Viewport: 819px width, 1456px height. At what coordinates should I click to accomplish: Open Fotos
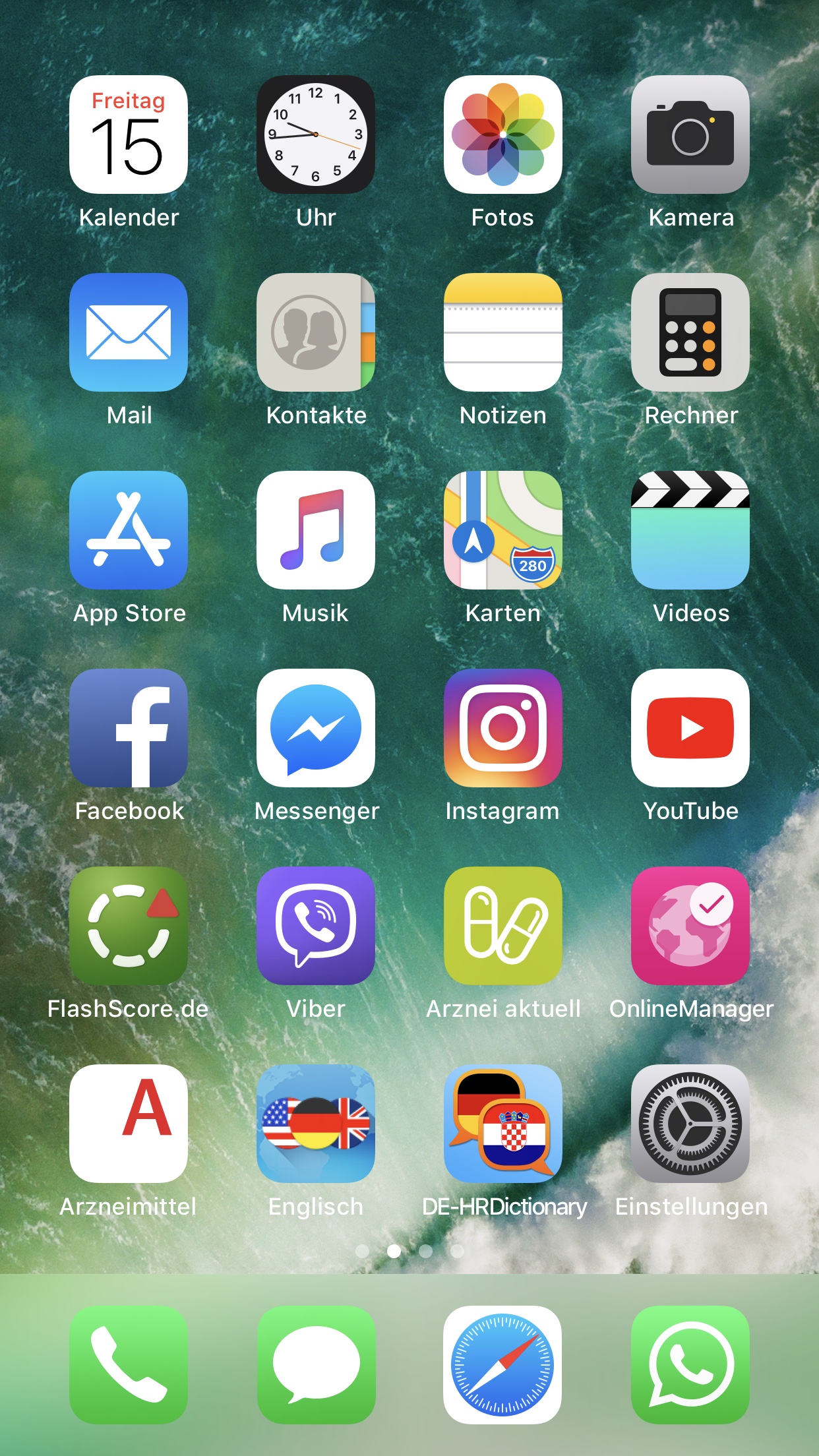tap(503, 135)
